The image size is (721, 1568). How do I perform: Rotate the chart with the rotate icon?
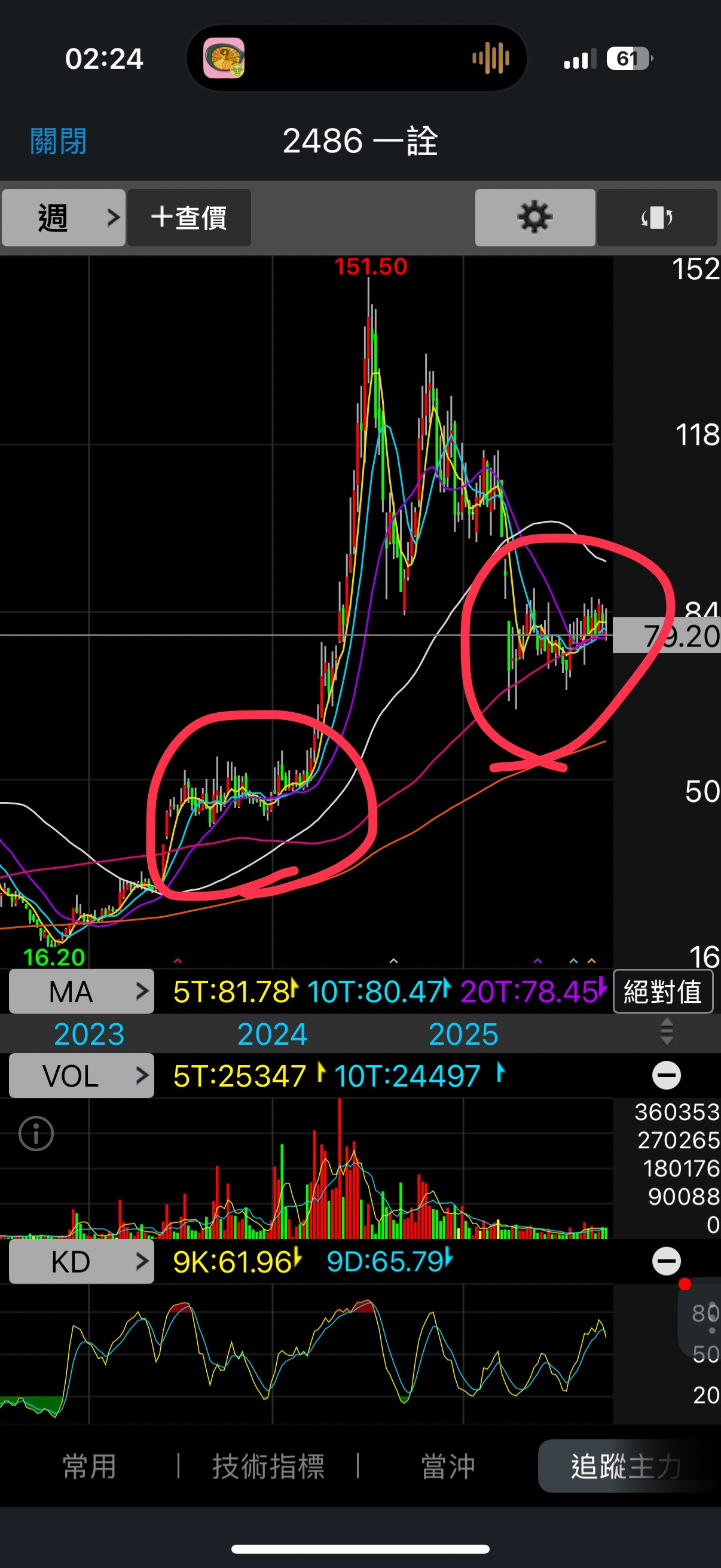click(x=657, y=217)
